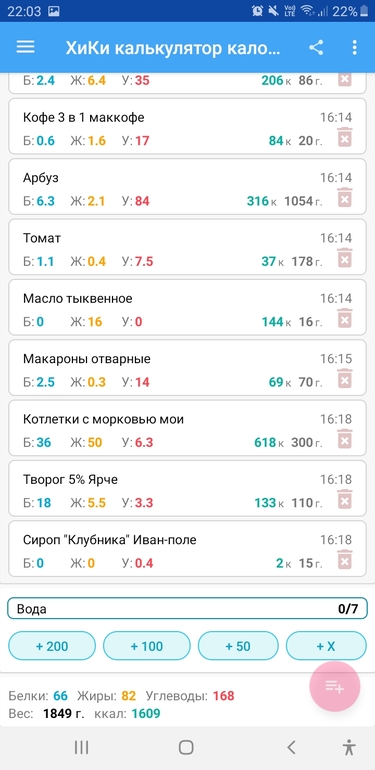Image resolution: width=375 pixels, height=770 pixels.
Task: Open recent apps from navigation bar
Action: pyautogui.click(x=81, y=747)
